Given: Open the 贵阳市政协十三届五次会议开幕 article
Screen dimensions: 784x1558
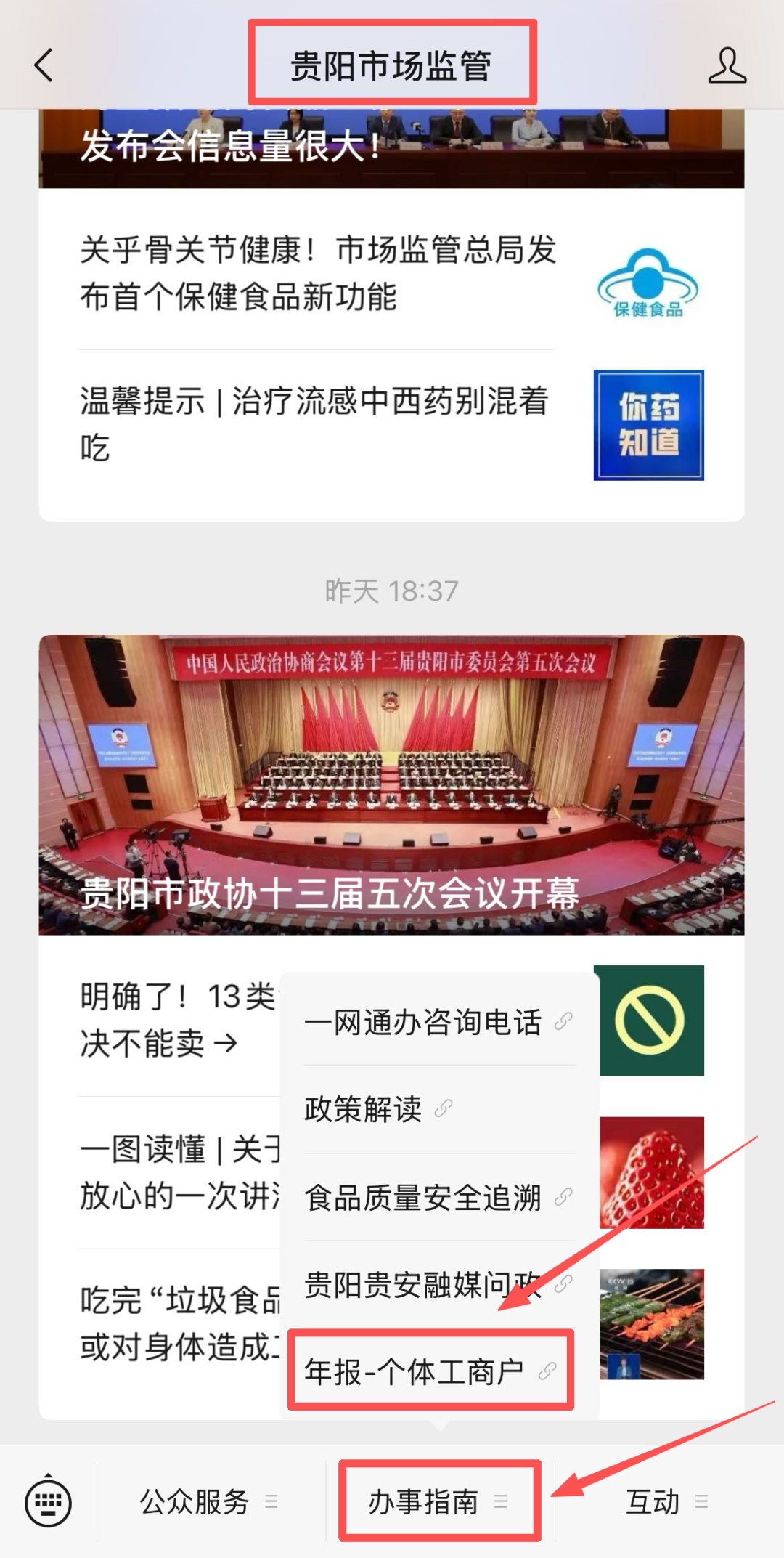Looking at the screenshot, I should 391,784.
